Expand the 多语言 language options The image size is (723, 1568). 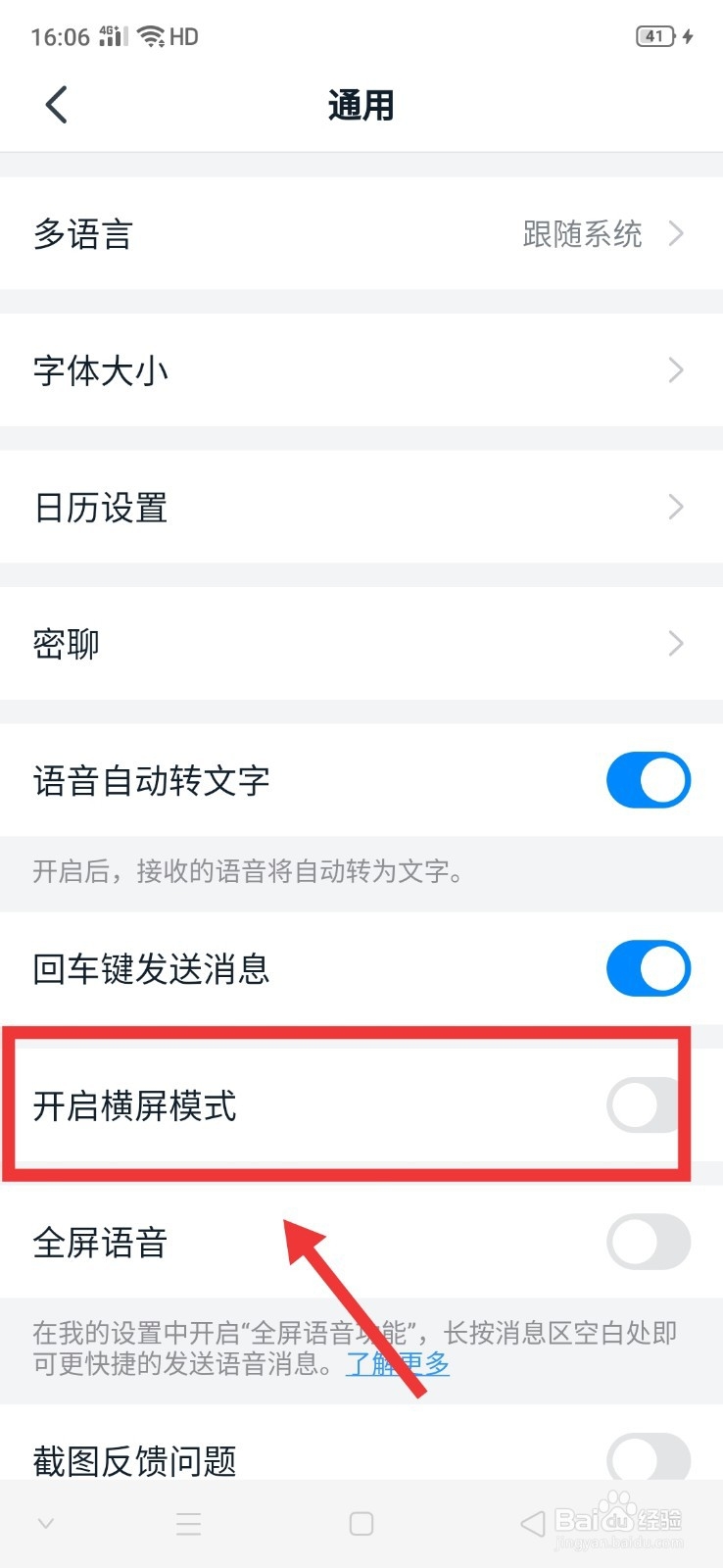pyautogui.click(x=675, y=233)
